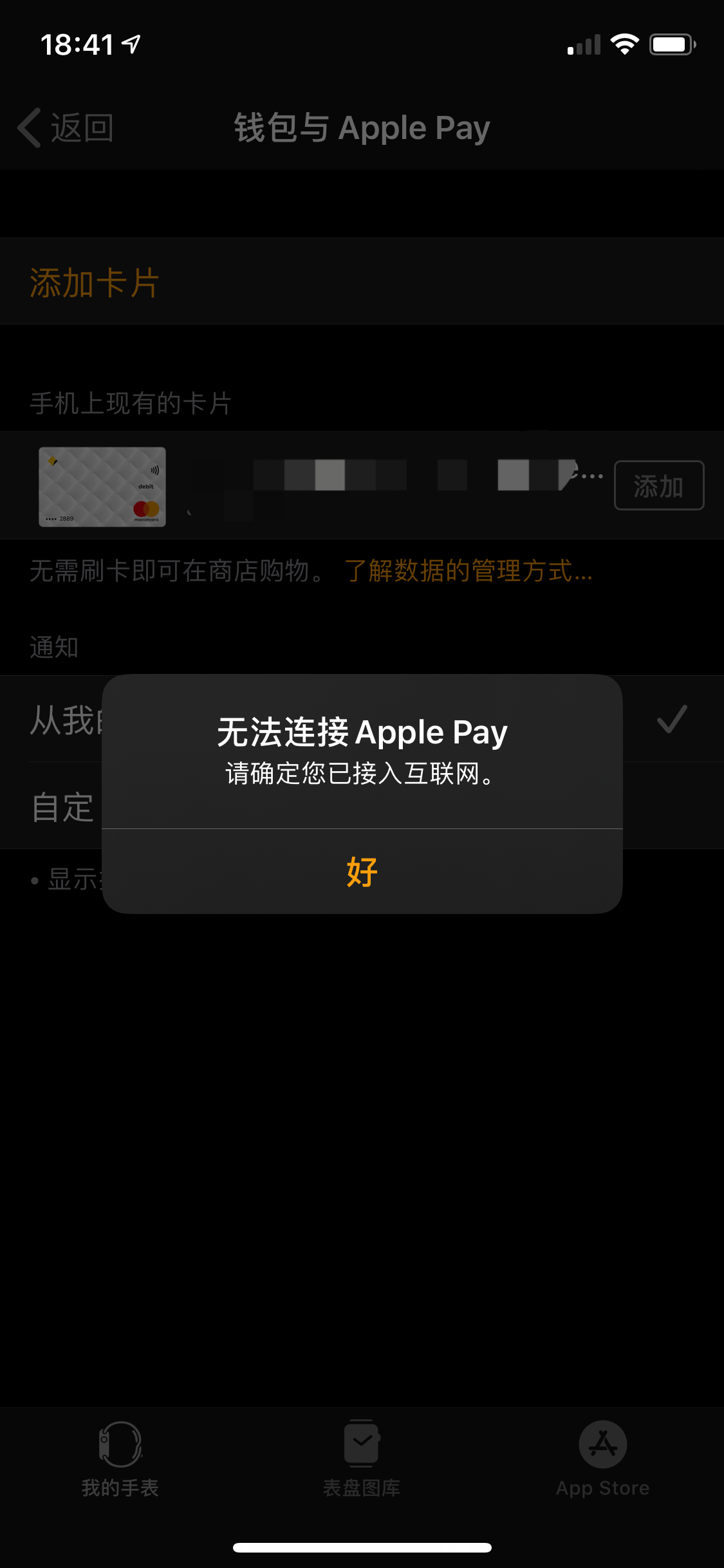Tap 添加 beside the debit card

pyautogui.click(x=658, y=486)
